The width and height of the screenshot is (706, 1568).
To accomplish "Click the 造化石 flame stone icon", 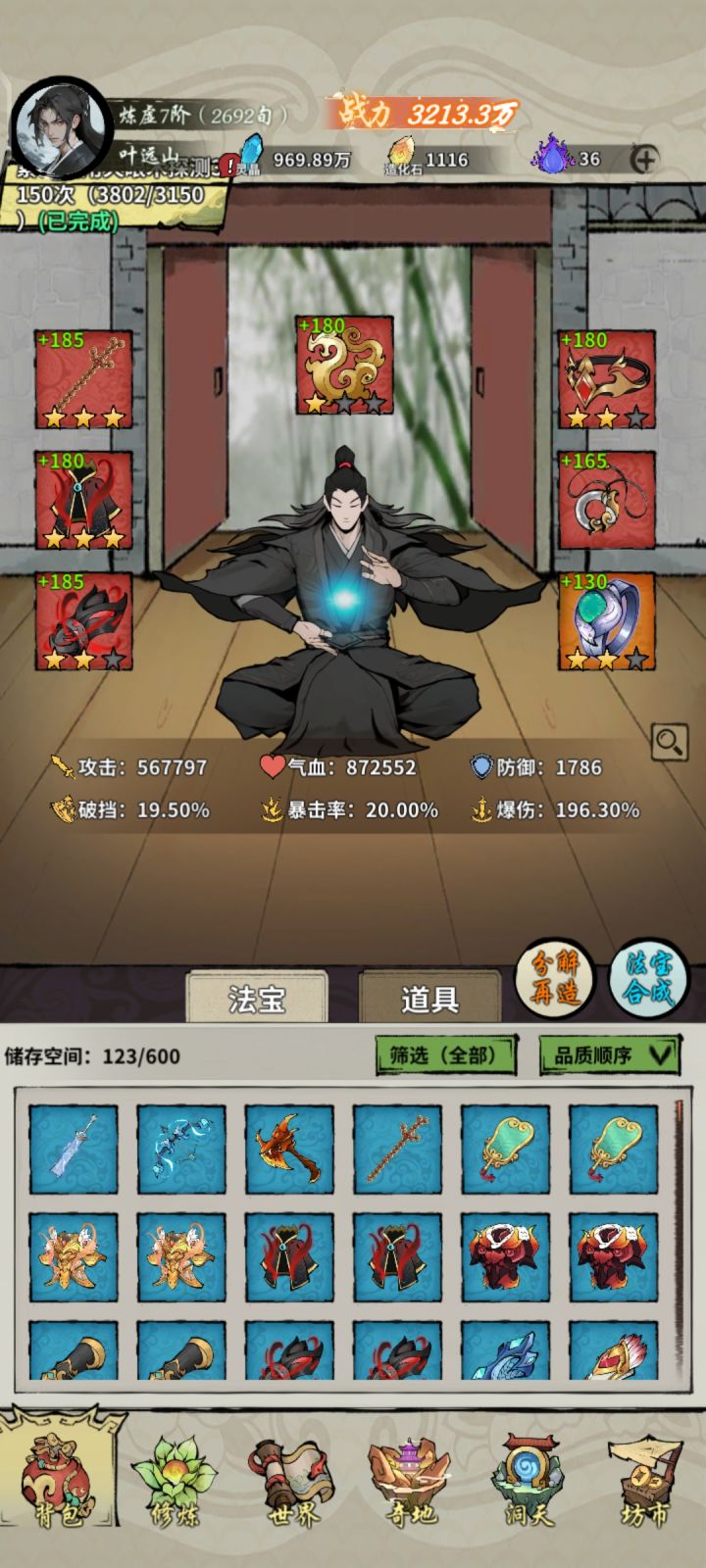I will 401,153.
